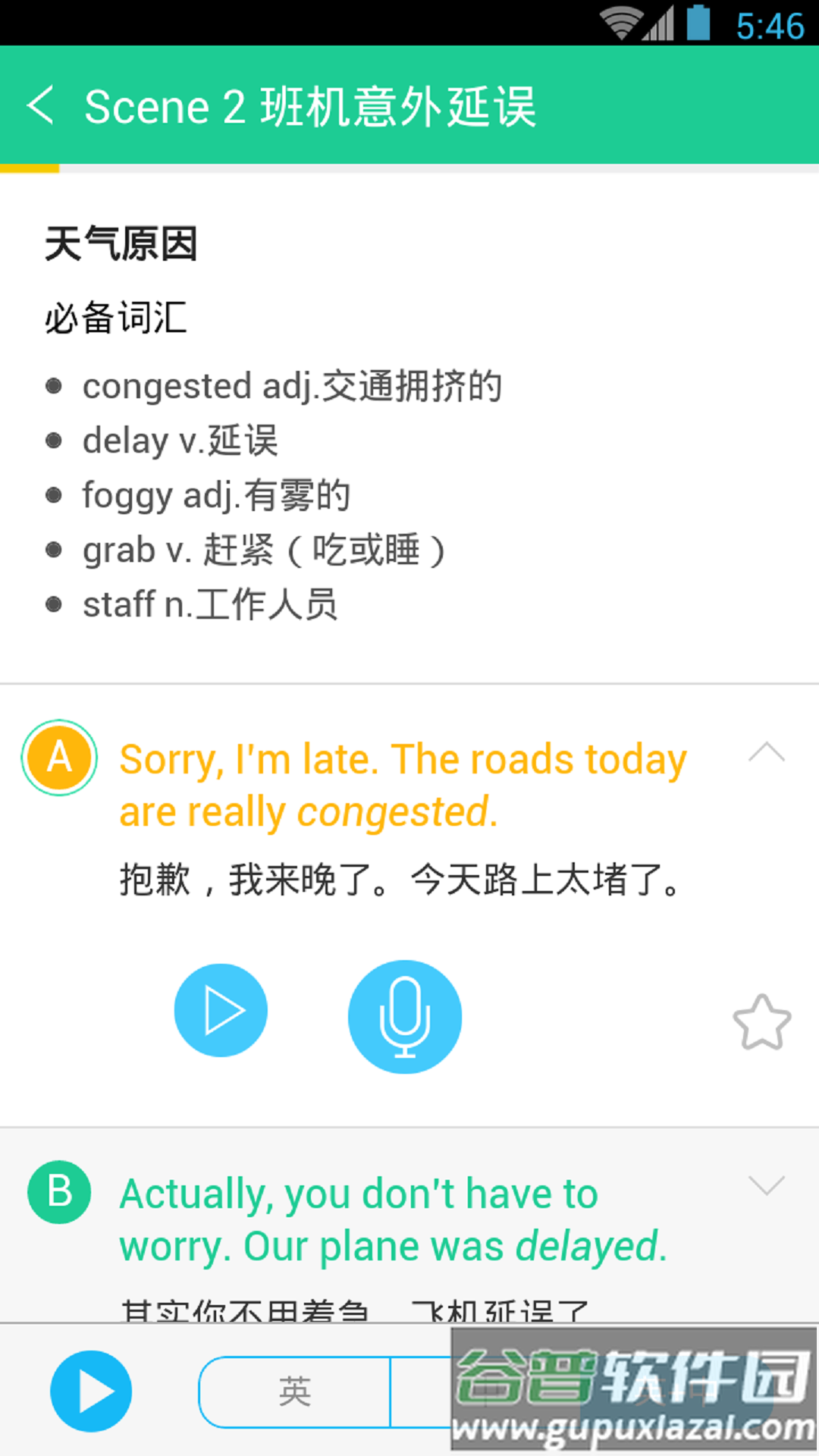This screenshot has width=819, height=1456.
Task: Tap Actually, you don't have to worry sentence
Action: 394,1217
